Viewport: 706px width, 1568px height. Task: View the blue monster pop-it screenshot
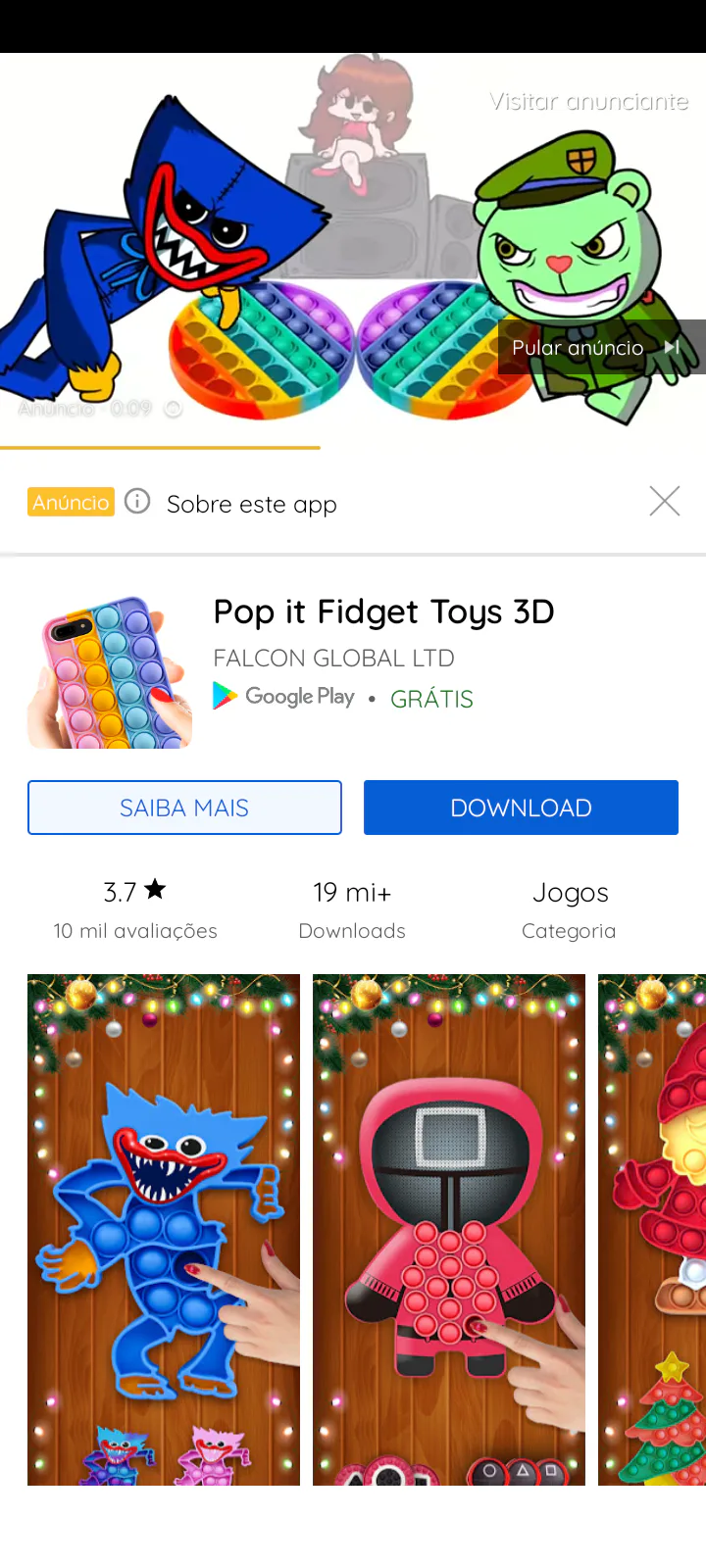(x=164, y=1229)
